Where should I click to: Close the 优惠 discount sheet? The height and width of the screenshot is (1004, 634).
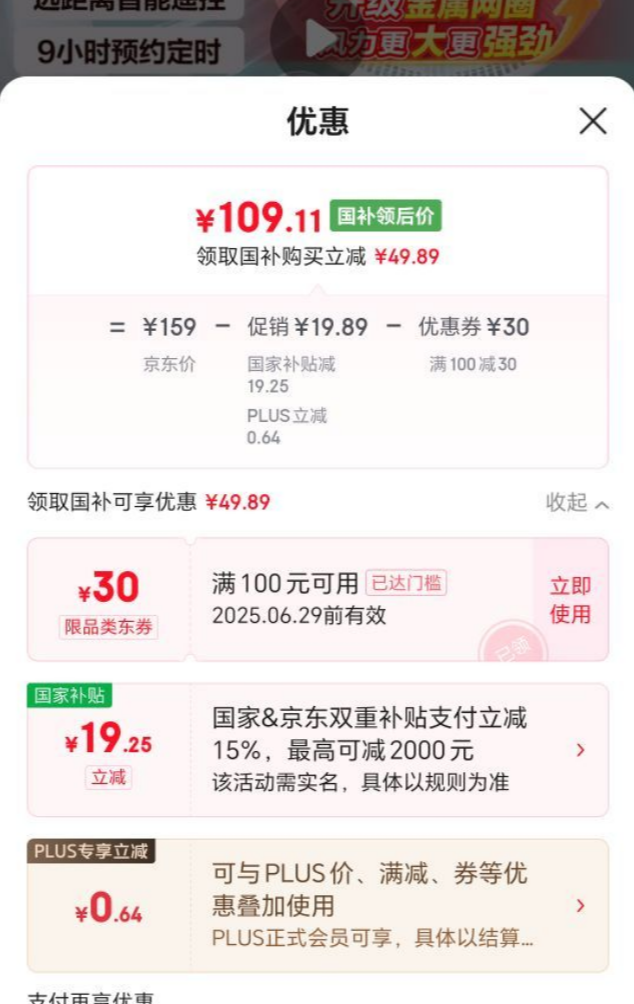point(592,122)
